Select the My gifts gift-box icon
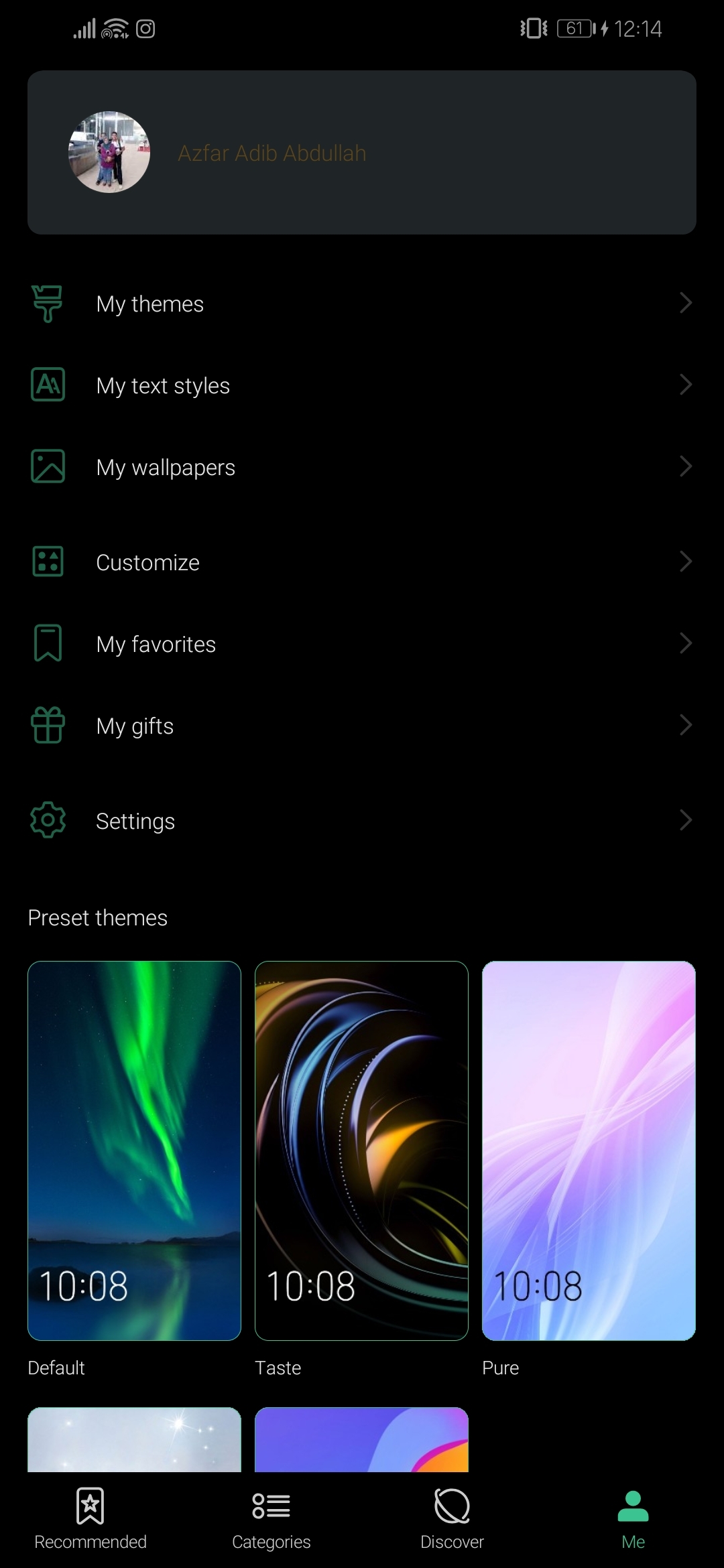The height and width of the screenshot is (1568, 724). click(x=47, y=725)
